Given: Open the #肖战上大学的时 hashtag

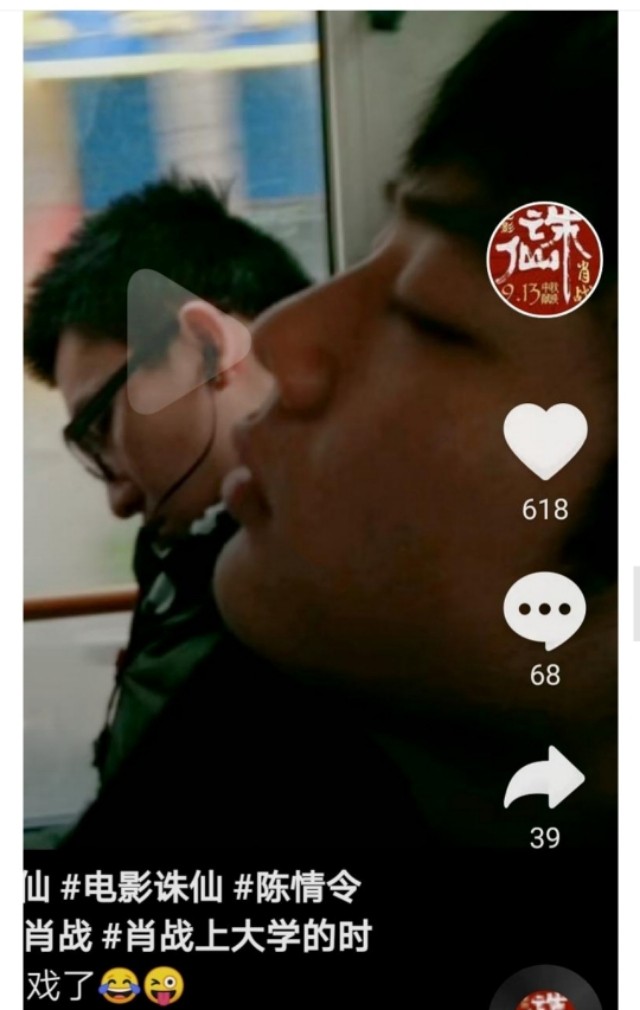Looking at the screenshot, I should click(x=238, y=937).
